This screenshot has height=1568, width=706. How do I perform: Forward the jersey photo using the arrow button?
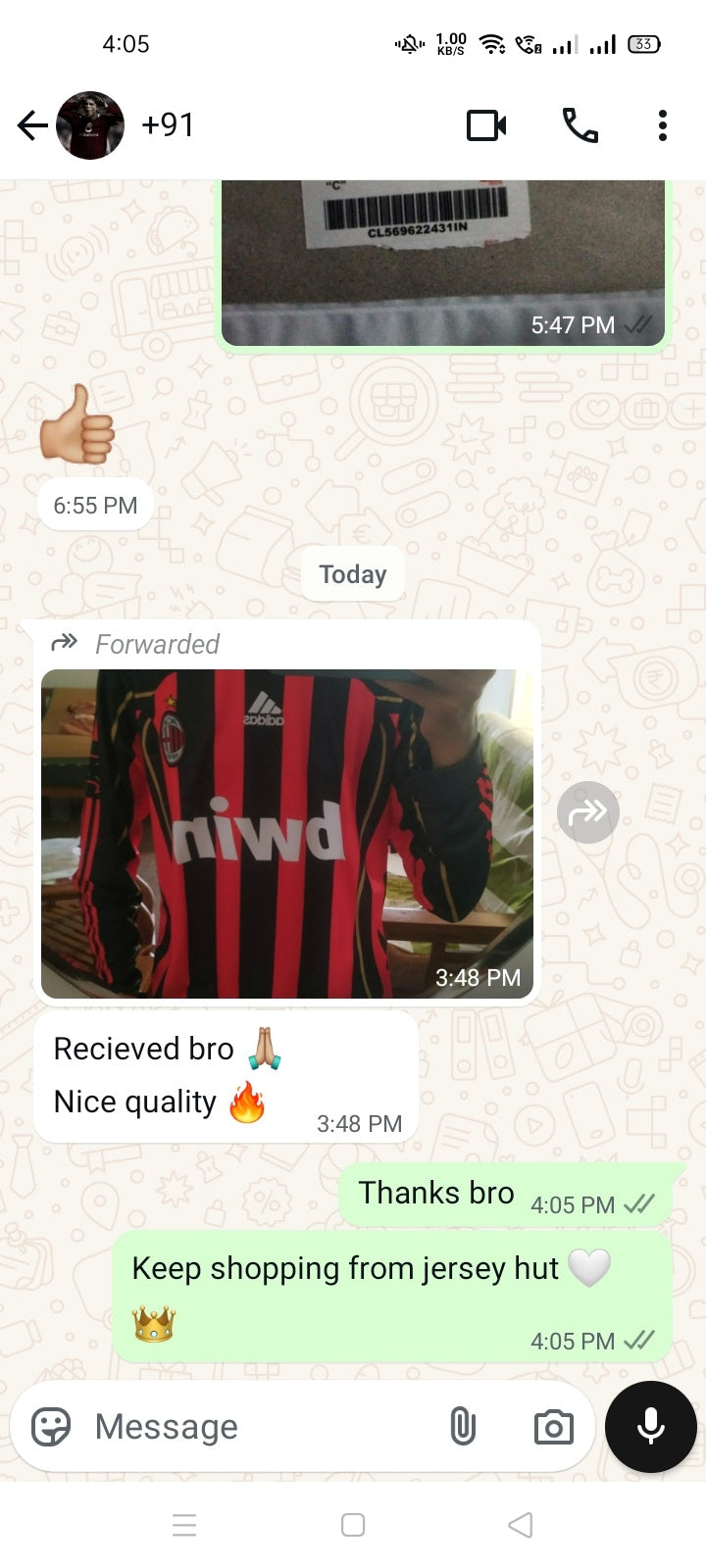587,812
